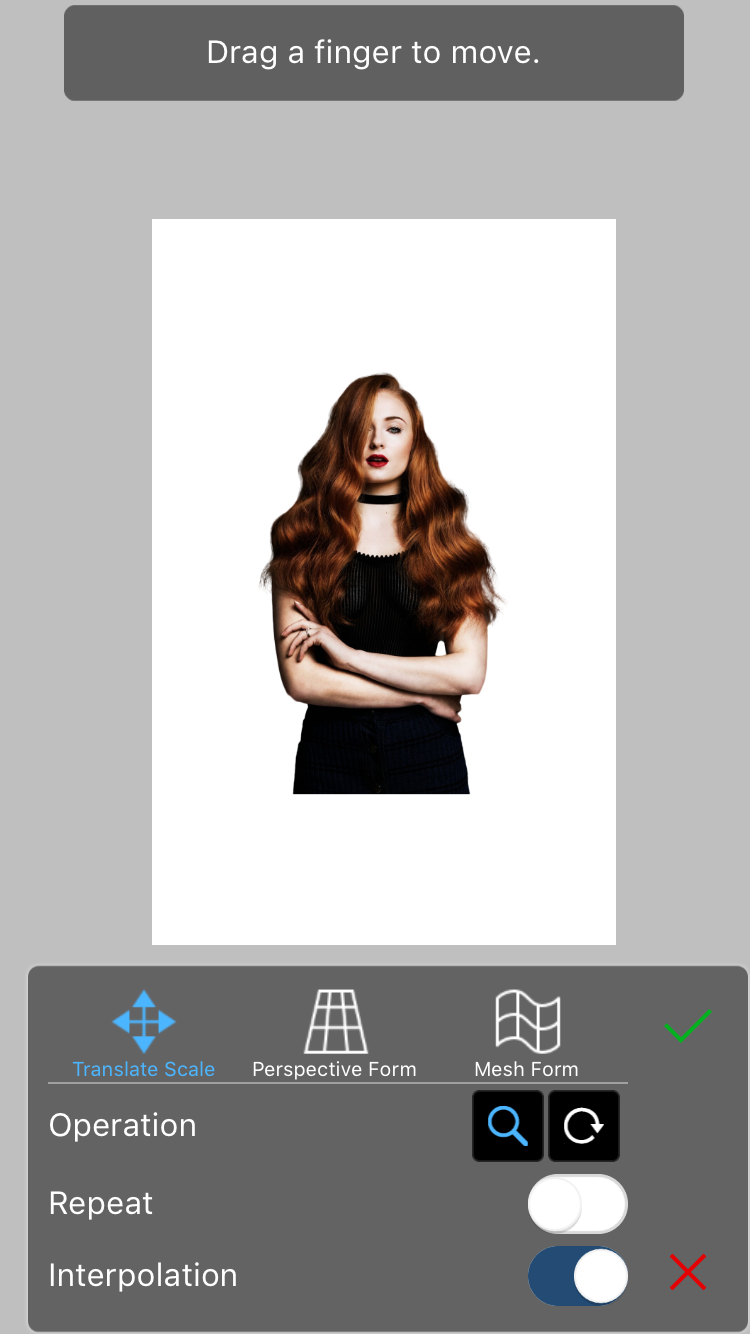
Task: Select the Translate Scale mode
Action: click(x=144, y=1034)
